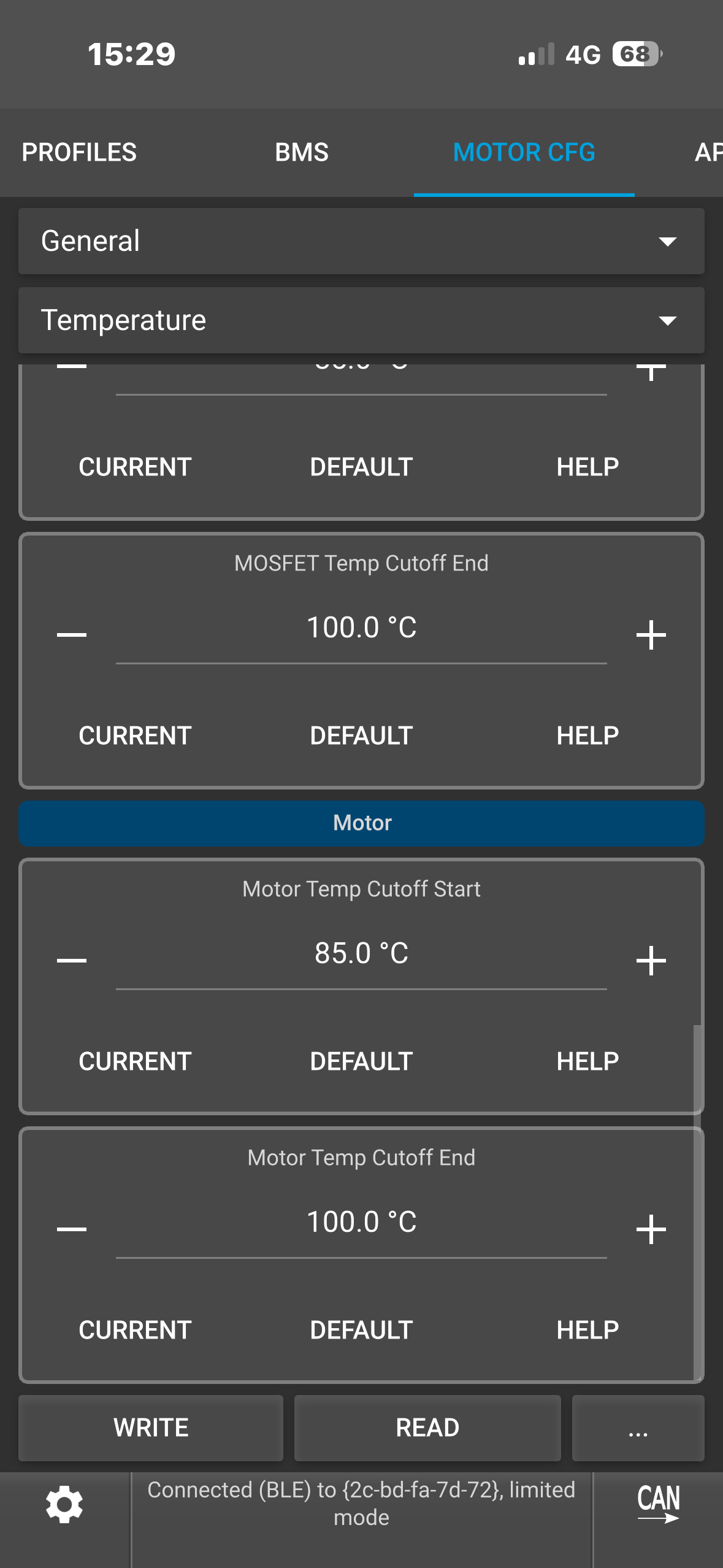Tap CURRENT under Motor Temp Cutoff End
The image size is (723, 1568).
point(135,1330)
